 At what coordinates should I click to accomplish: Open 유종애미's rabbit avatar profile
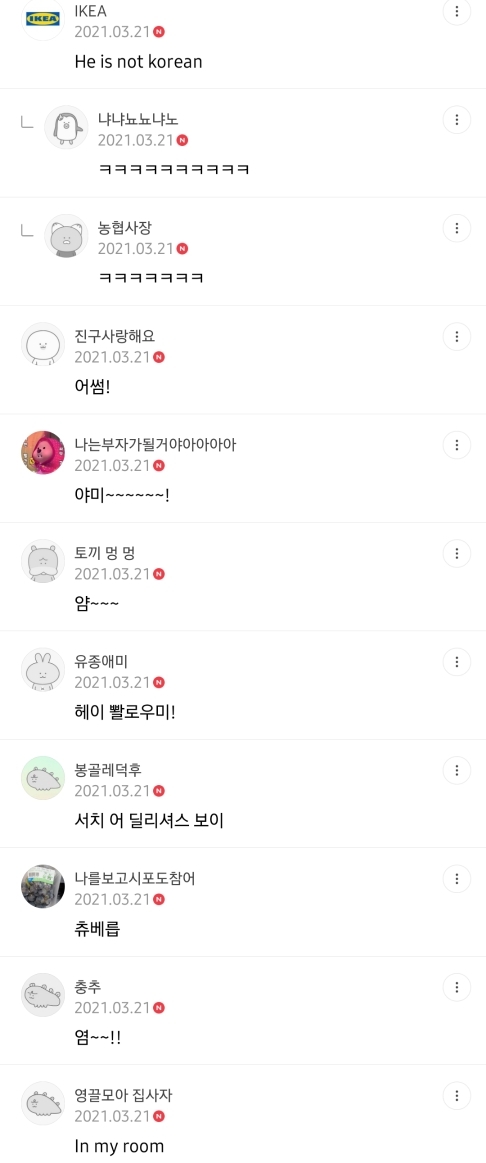(x=43, y=670)
